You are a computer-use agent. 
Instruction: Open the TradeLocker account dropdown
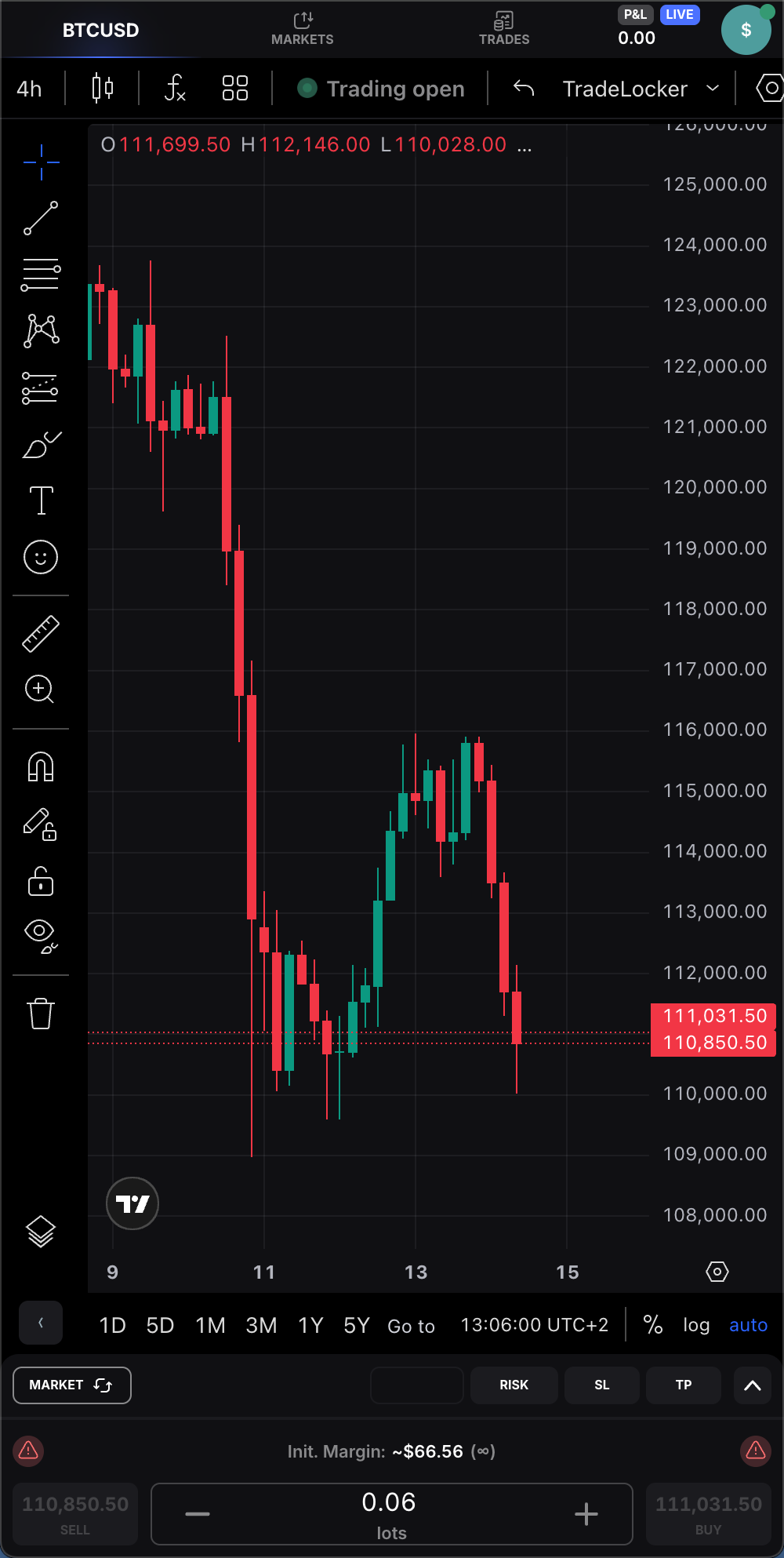(639, 88)
